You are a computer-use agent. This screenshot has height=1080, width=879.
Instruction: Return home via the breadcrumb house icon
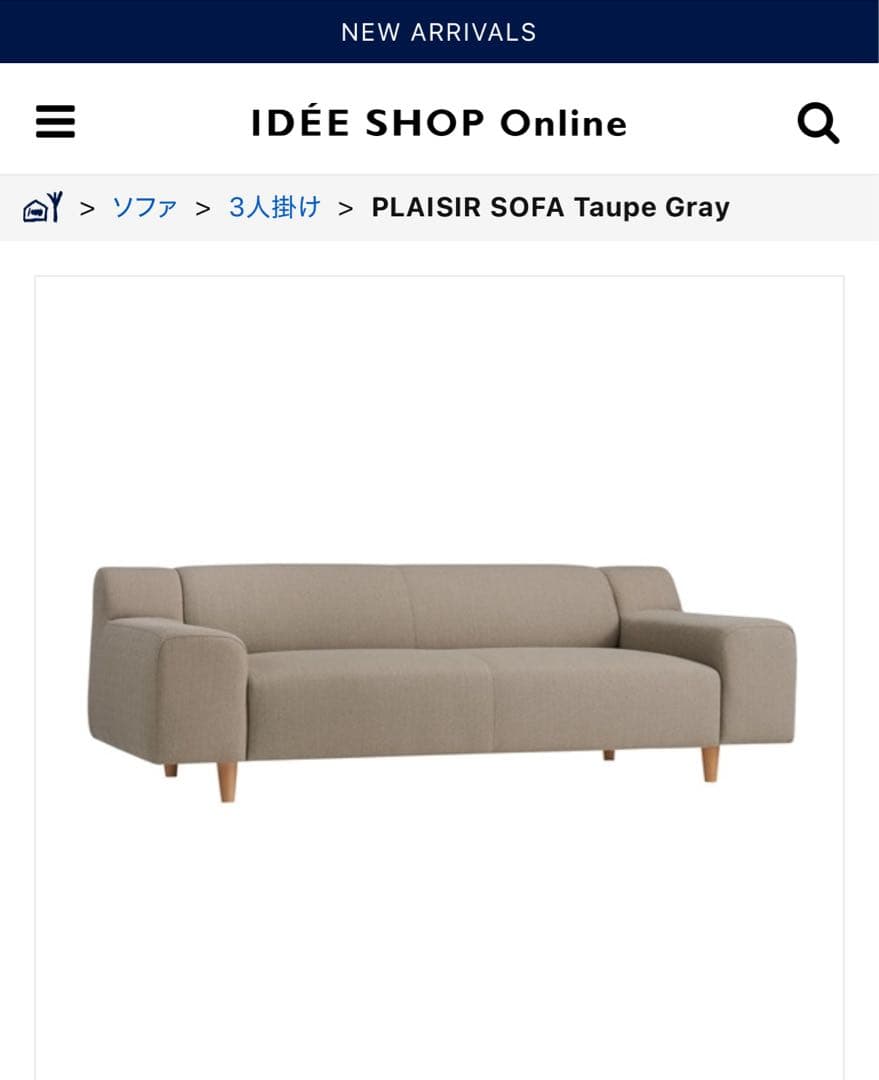coord(42,207)
